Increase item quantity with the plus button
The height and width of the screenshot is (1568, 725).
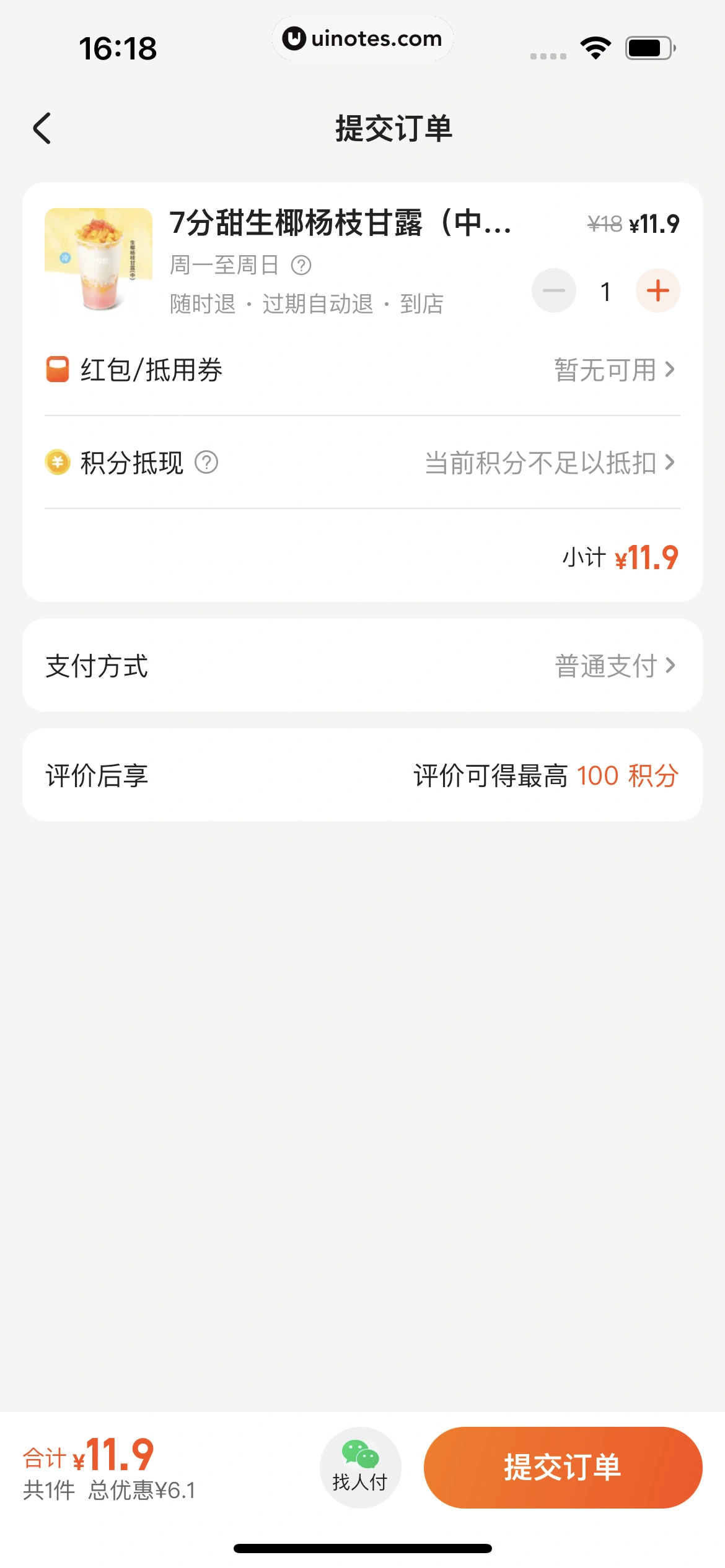point(657,290)
